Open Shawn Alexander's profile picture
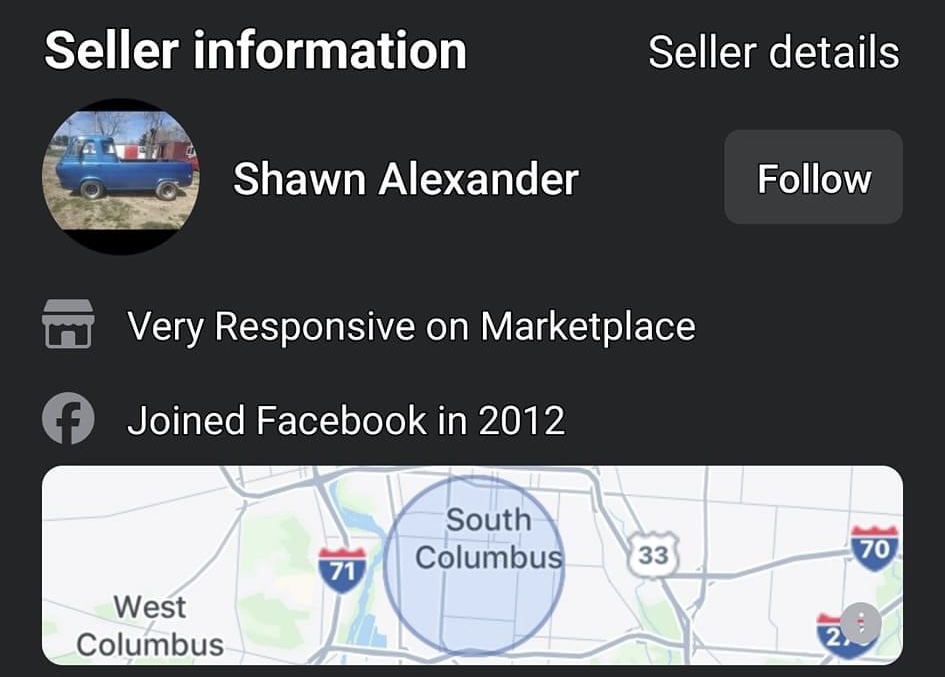945x677 pixels. [x=120, y=177]
